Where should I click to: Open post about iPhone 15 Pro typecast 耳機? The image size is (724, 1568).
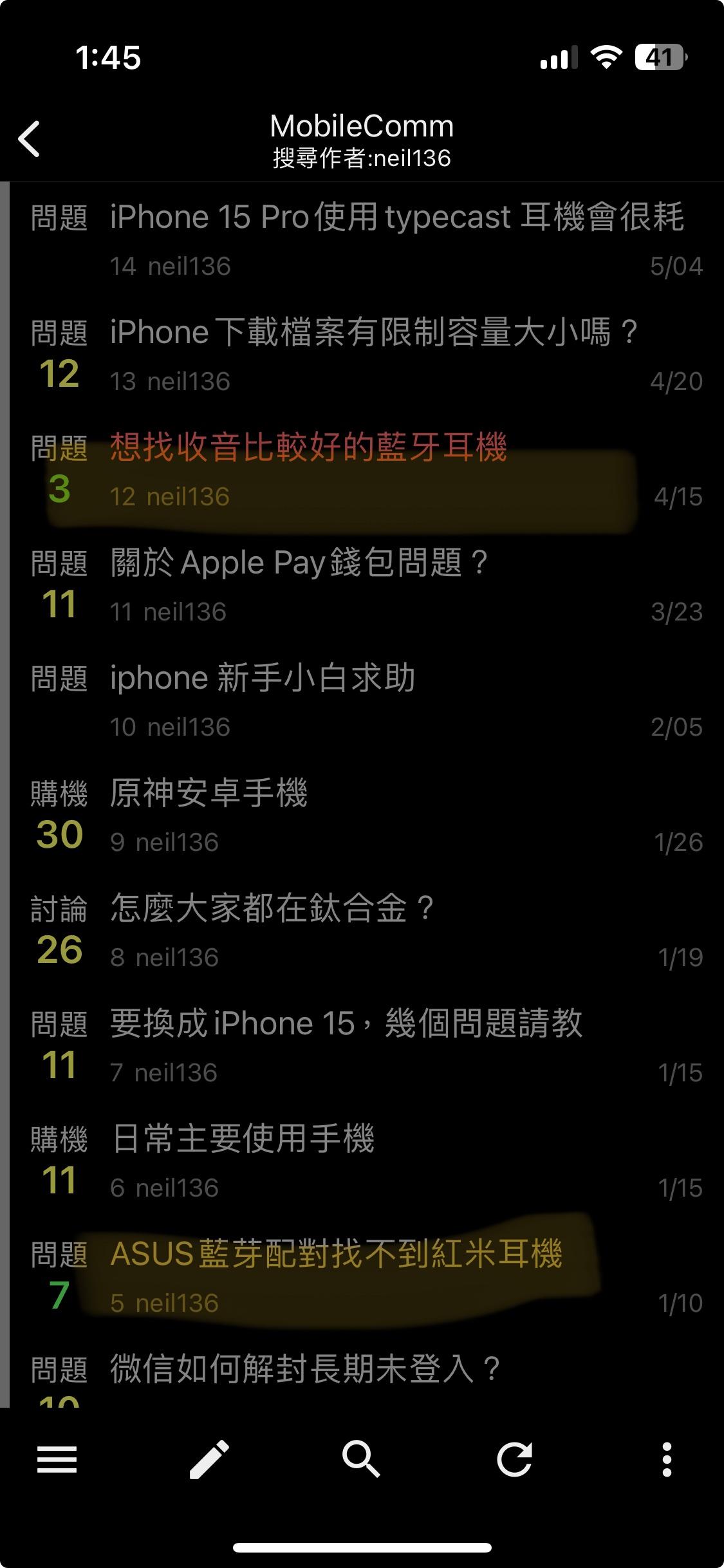coord(396,218)
